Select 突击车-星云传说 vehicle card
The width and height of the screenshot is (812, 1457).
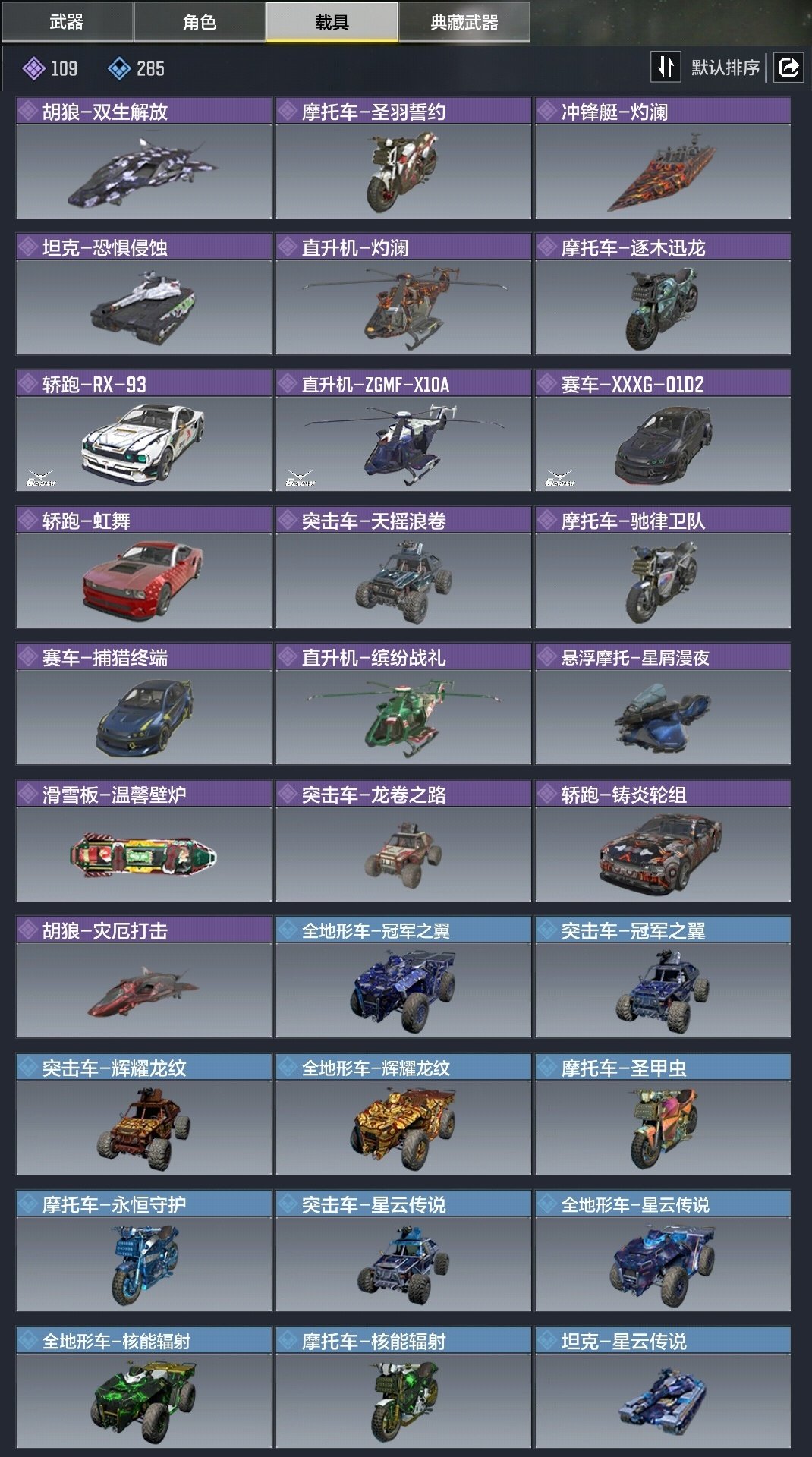(403, 1251)
